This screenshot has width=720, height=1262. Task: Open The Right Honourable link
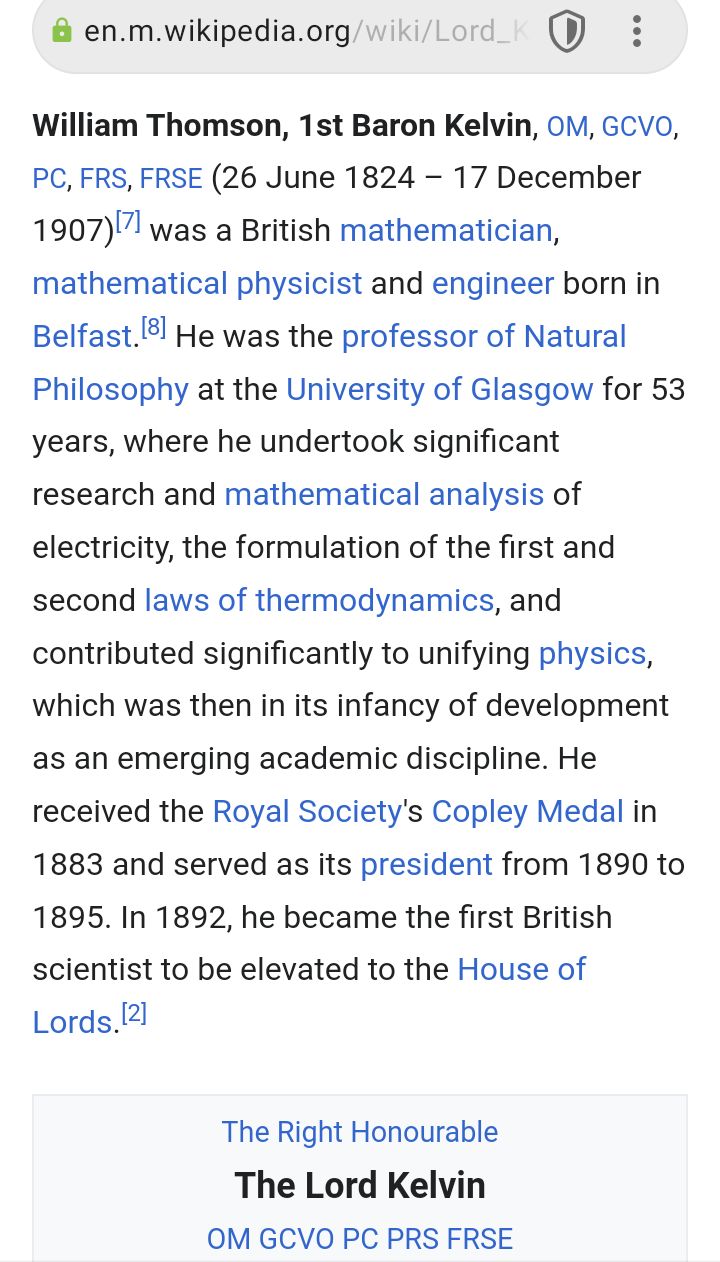[x=359, y=1132]
